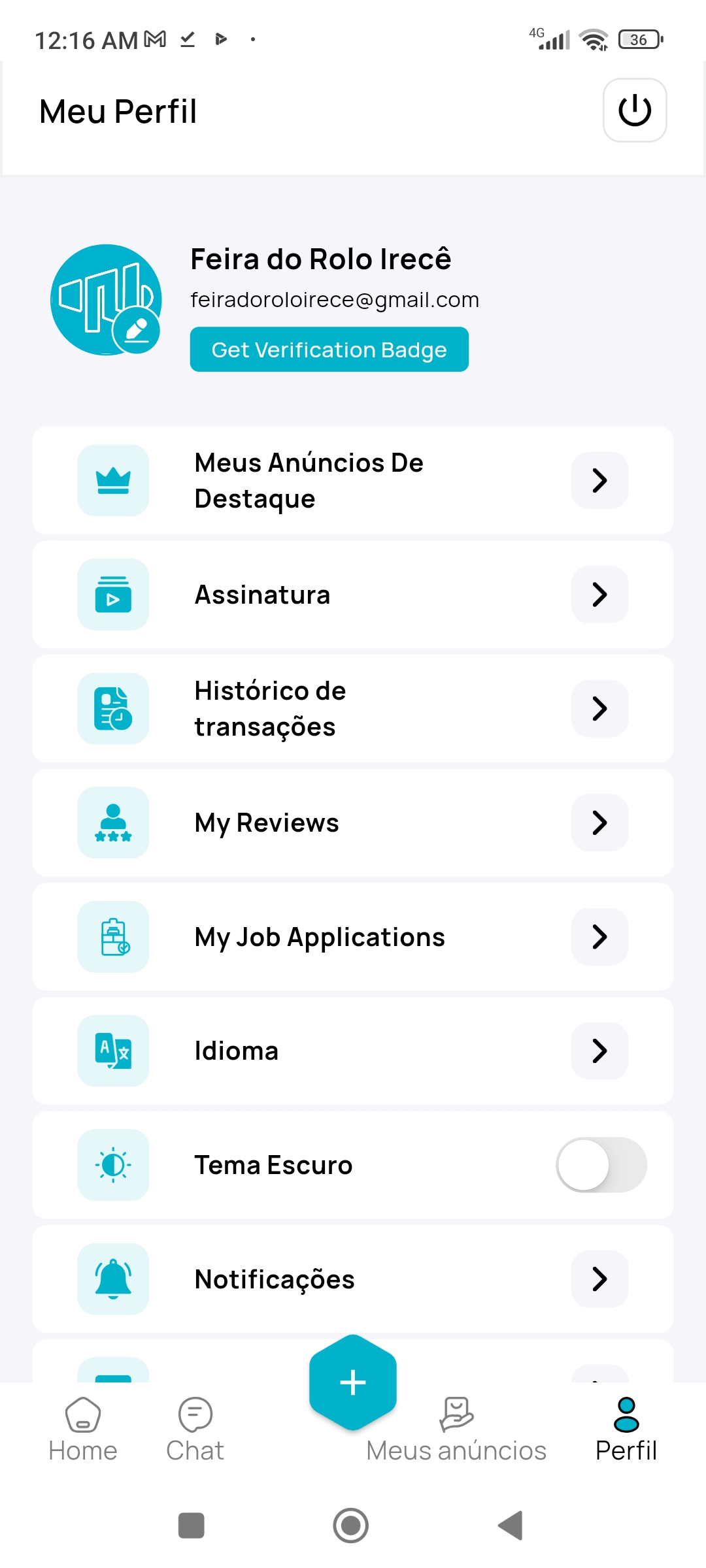Open My Reviews using its chevron arrow
The image size is (706, 1568).
click(x=599, y=823)
